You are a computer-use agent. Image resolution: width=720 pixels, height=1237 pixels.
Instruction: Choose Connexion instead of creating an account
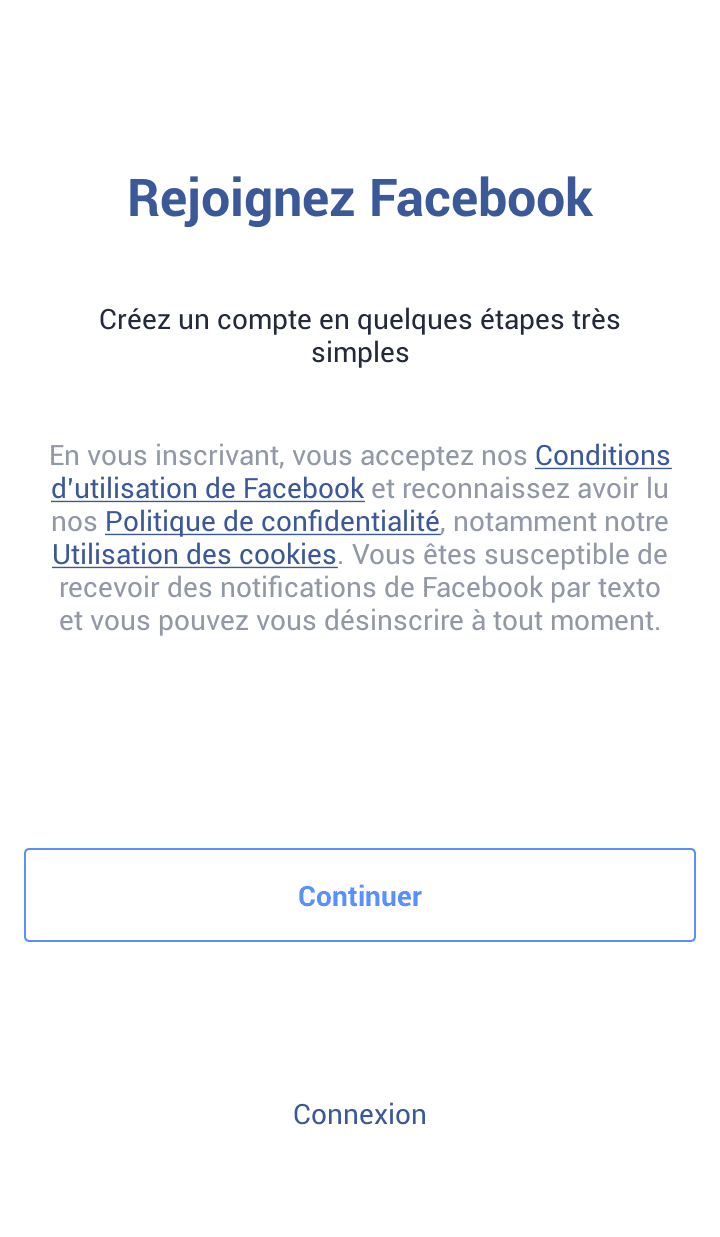359,1114
